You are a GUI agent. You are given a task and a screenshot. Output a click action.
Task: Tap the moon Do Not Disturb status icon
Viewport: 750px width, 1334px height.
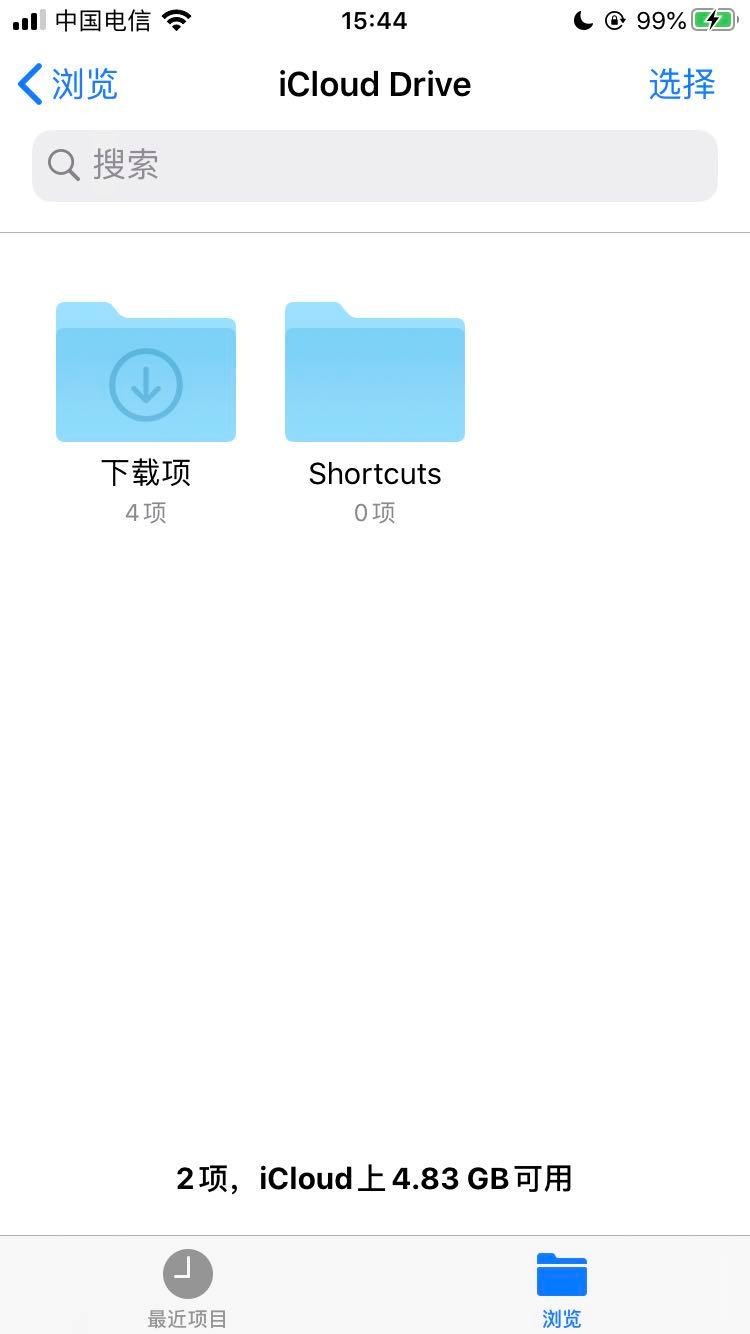[x=584, y=19]
